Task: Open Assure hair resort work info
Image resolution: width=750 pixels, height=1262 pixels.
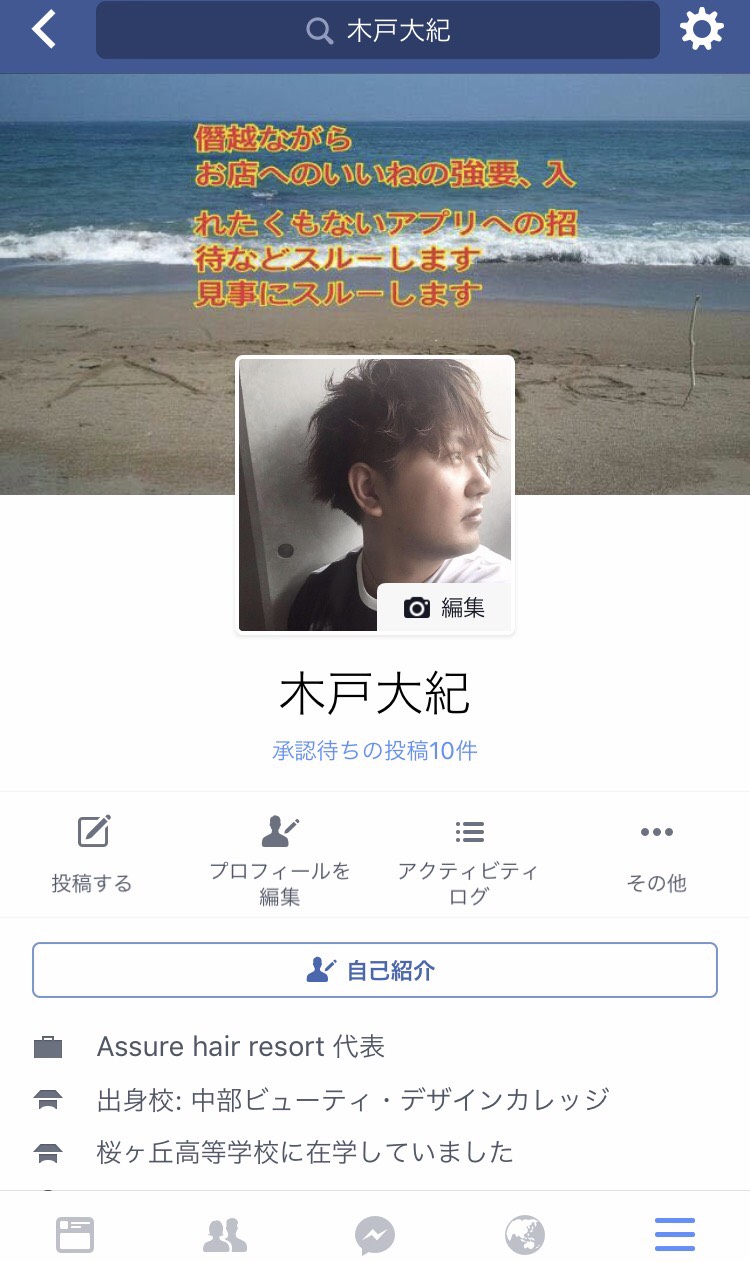Action: point(240,1047)
